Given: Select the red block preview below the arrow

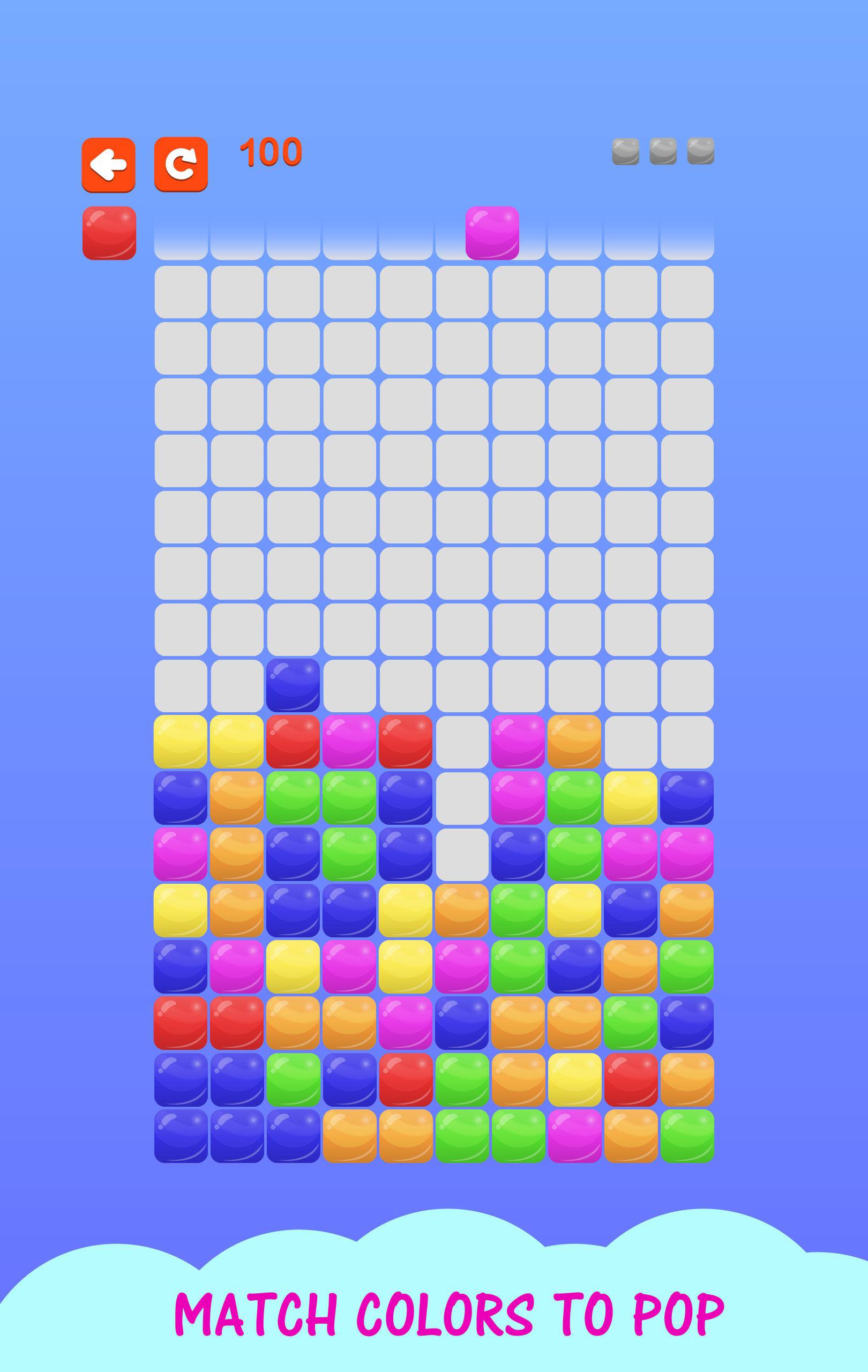Looking at the screenshot, I should pyautogui.click(x=110, y=234).
